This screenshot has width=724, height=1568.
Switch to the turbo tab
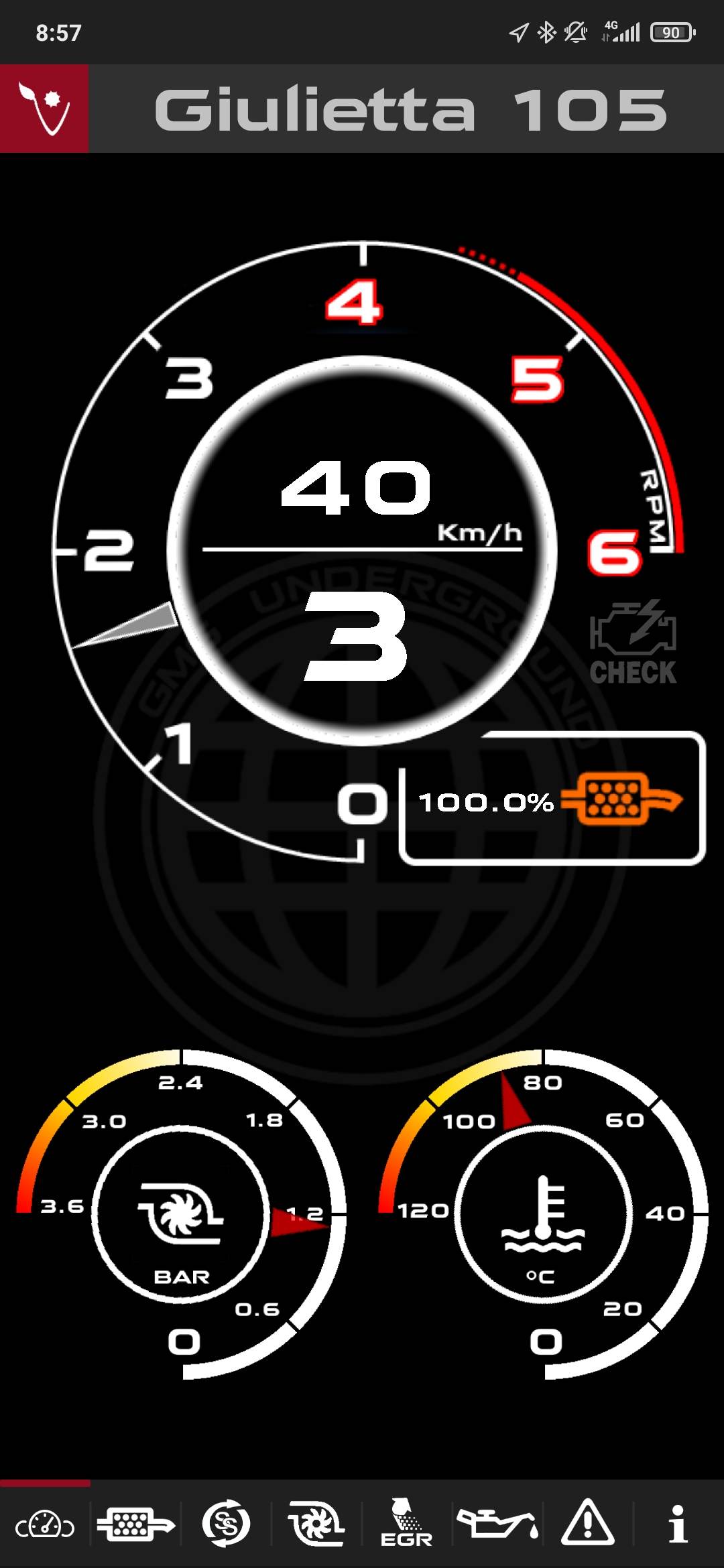316,1526
